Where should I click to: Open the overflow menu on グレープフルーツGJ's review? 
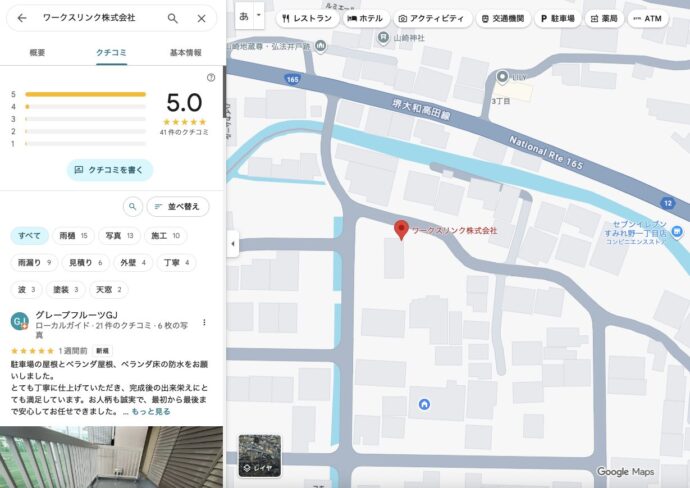tap(204, 322)
